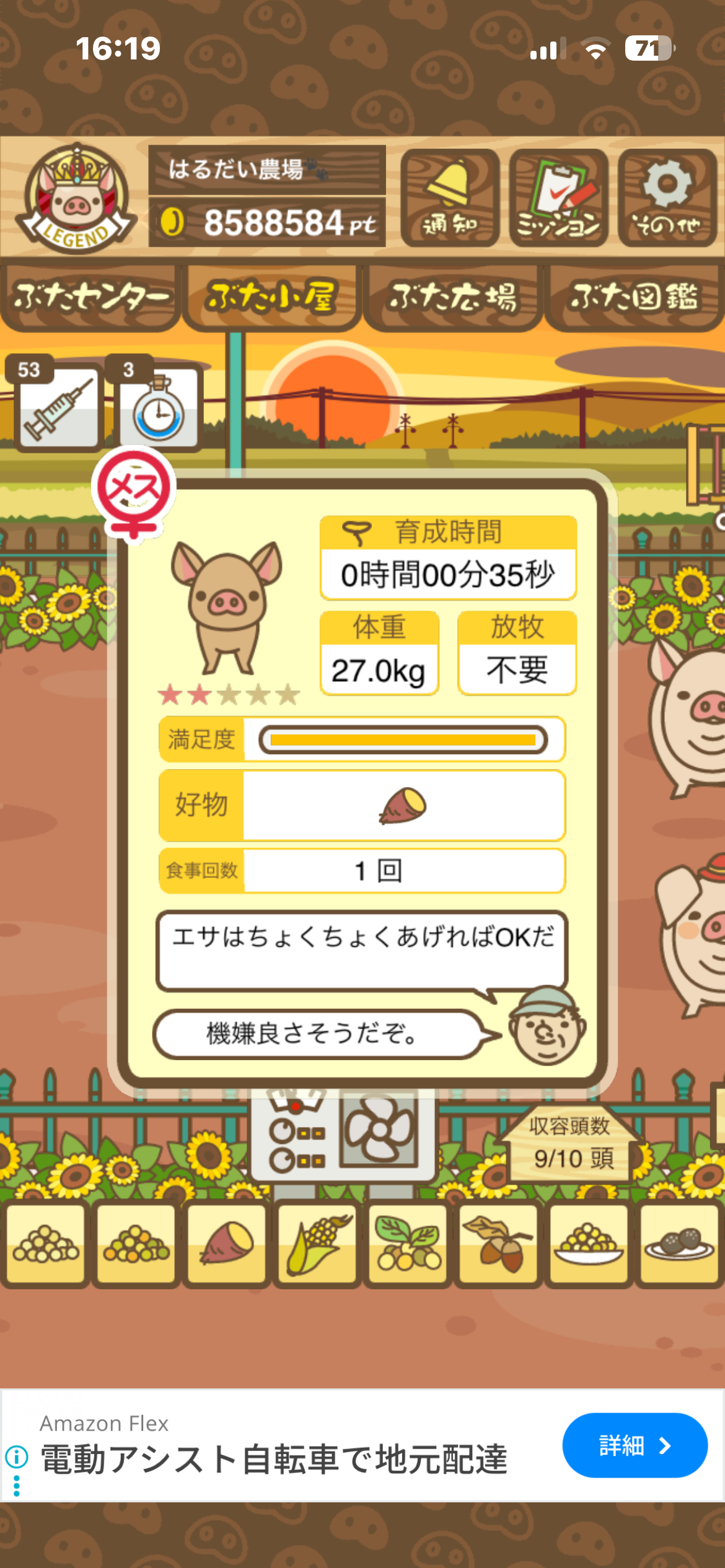
Task: Open the LEGEND pig rank badge
Action: [x=76, y=198]
